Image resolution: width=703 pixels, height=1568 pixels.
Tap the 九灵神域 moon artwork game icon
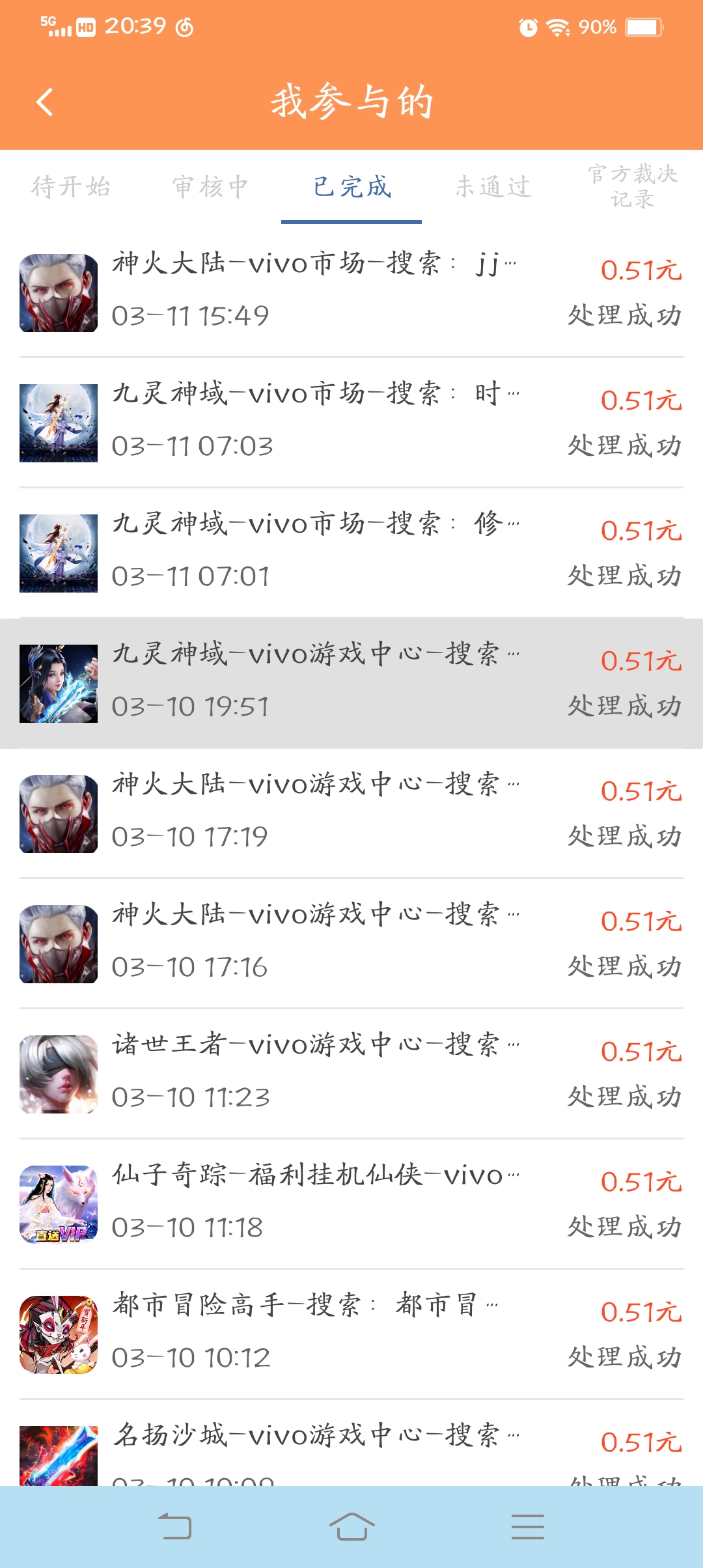coord(59,420)
